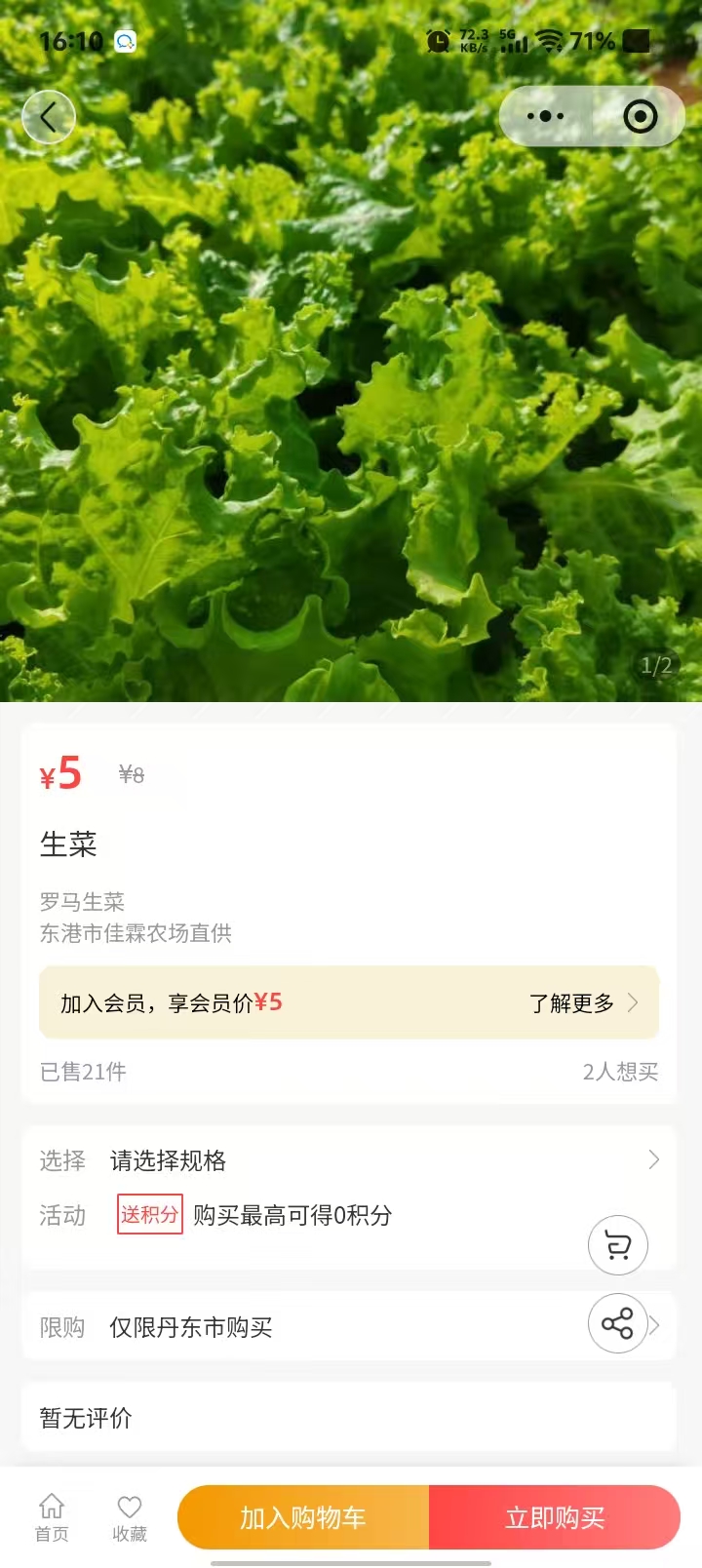Screen dimensions: 702x1568
Task: Open the mini-program three-dot menu
Action: click(545, 117)
